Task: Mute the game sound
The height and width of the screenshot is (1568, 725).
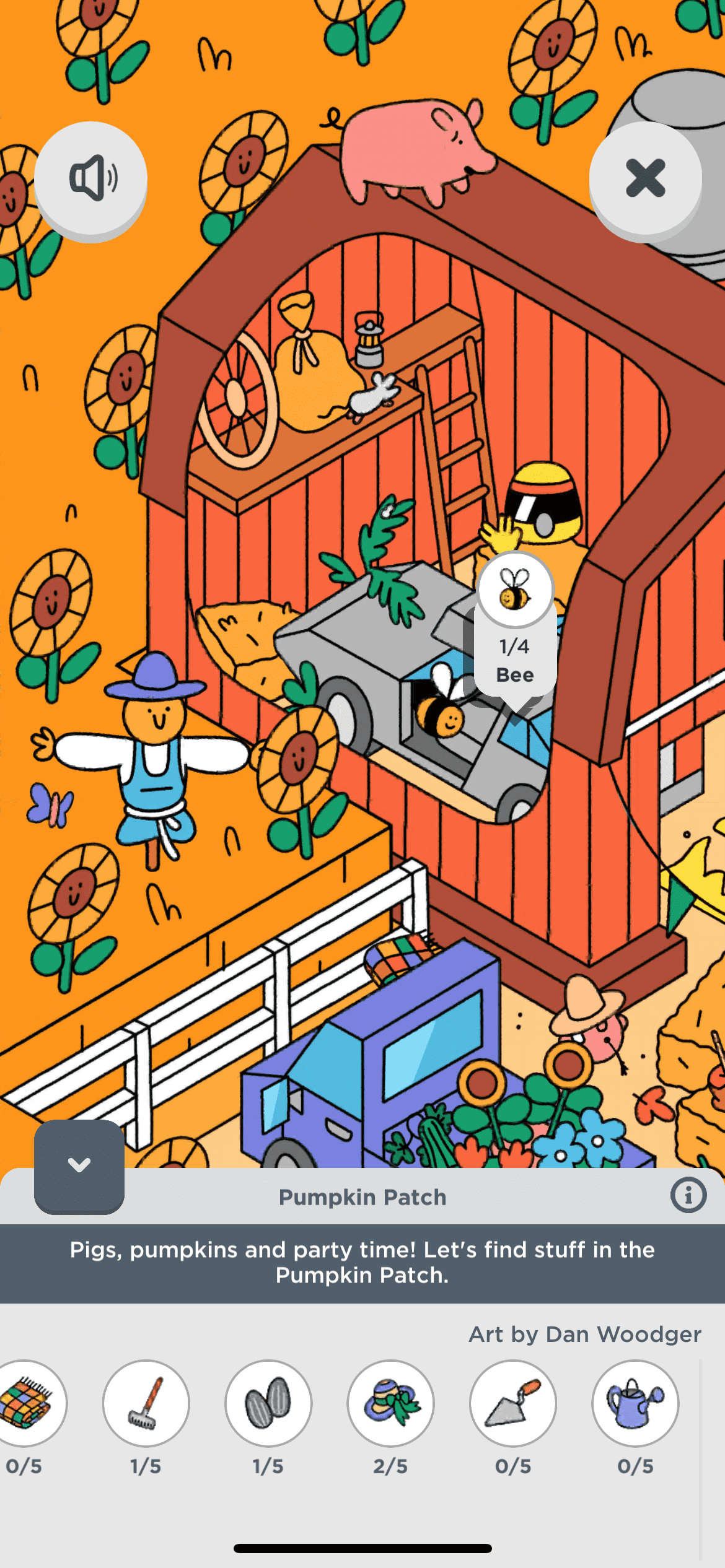Action: click(x=90, y=179)
